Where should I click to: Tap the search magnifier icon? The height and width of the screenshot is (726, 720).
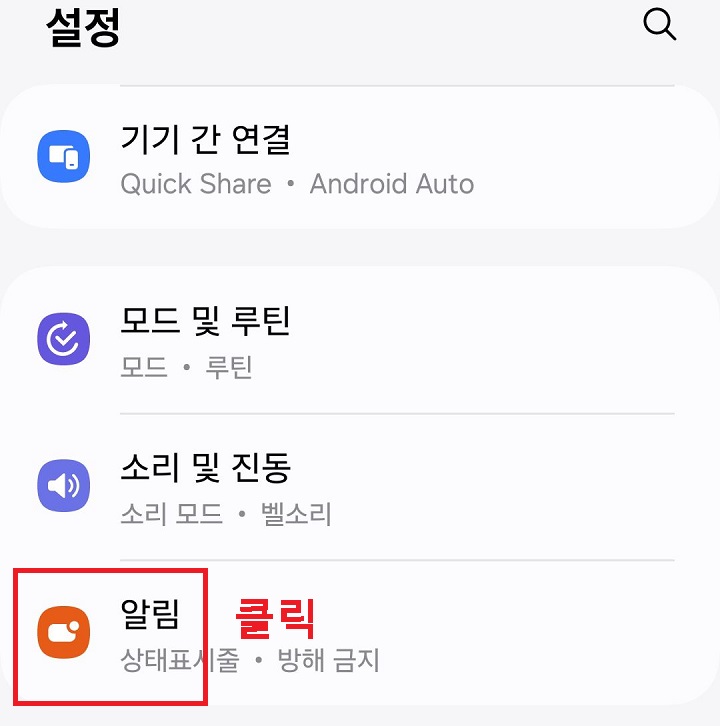pyautogui.click(x=660, y=25)
